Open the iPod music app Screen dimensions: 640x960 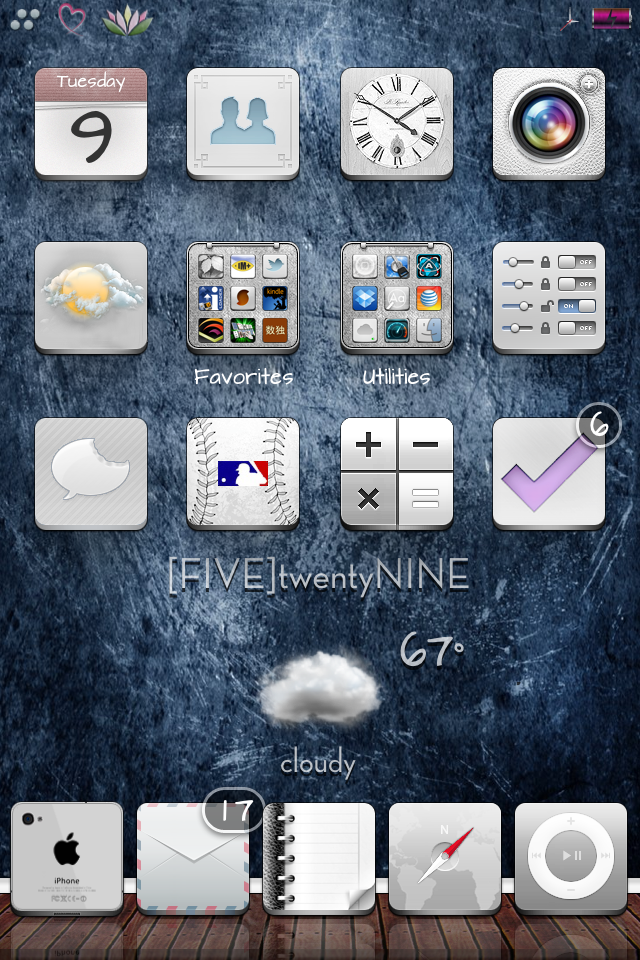571,858
